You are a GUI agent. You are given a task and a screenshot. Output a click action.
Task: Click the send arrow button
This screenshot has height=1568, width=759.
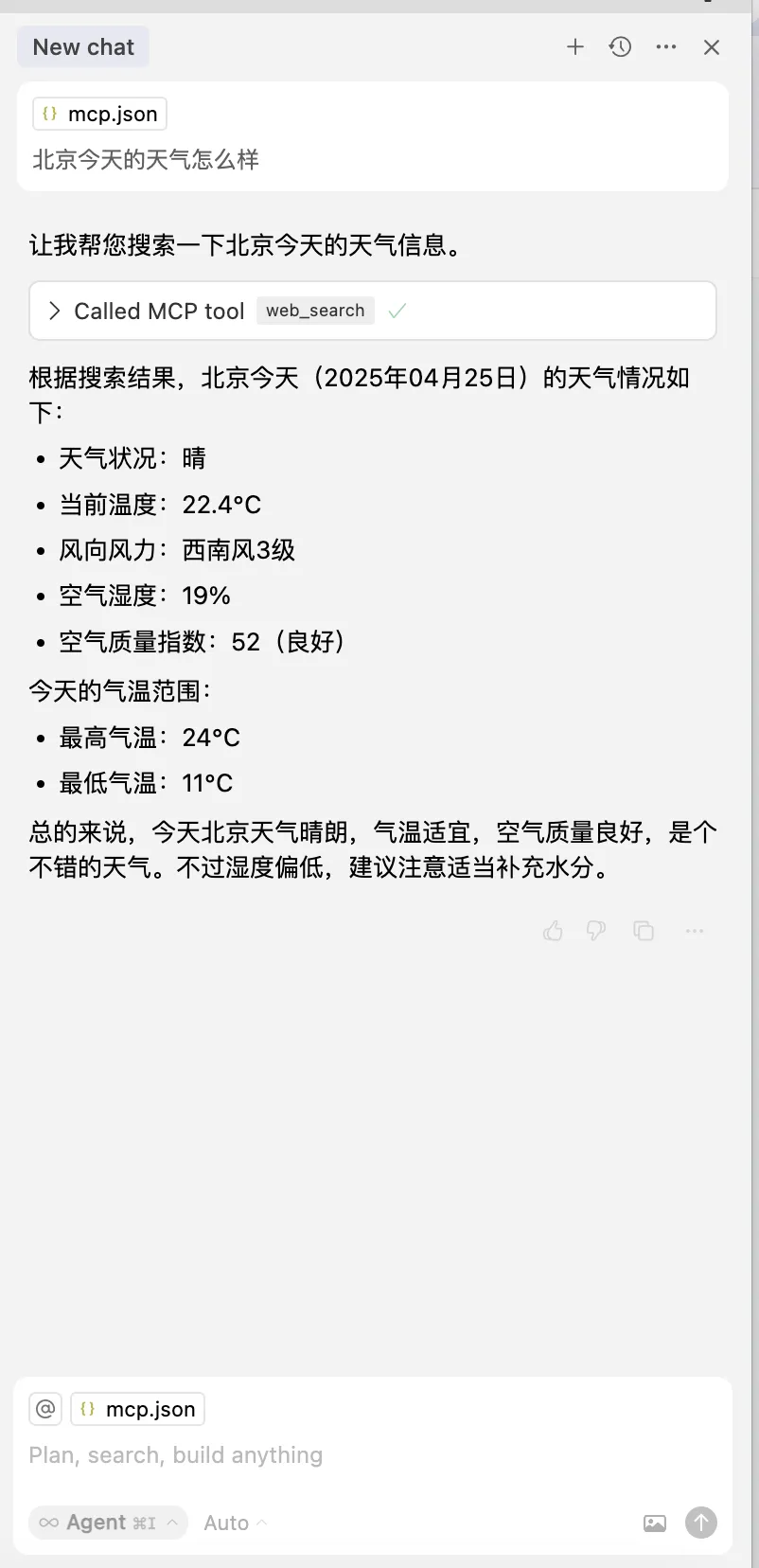(701, 1523)
